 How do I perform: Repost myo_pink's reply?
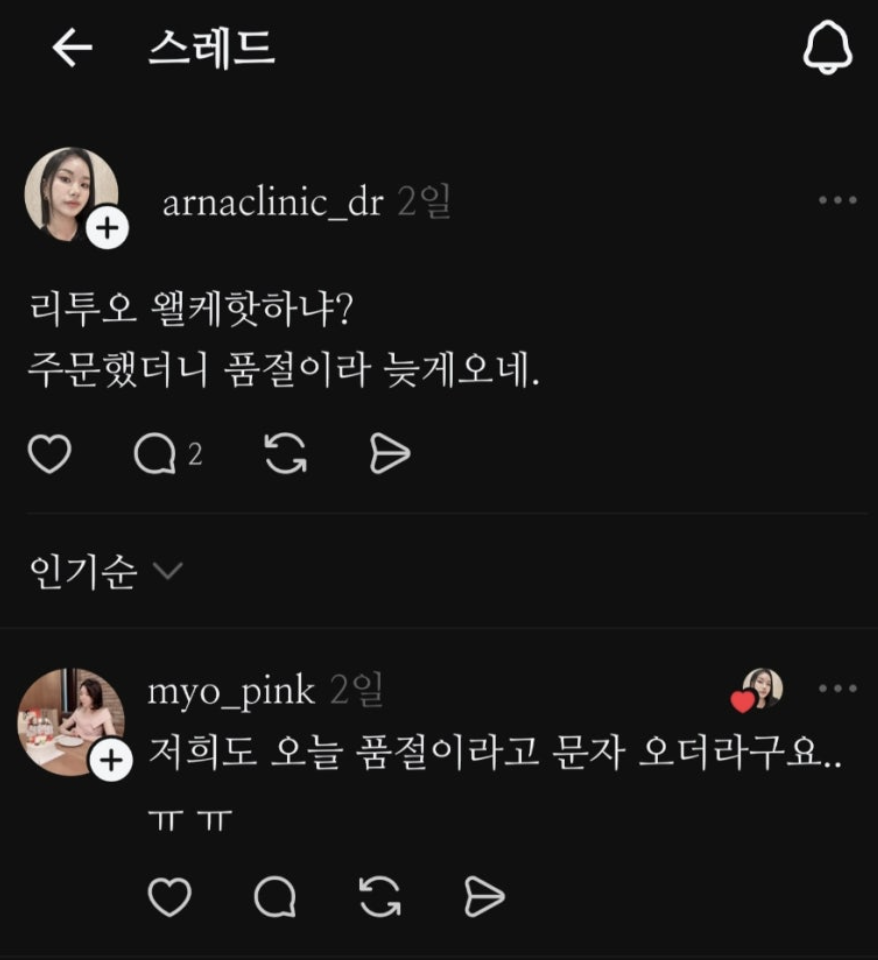coord(380,897)
